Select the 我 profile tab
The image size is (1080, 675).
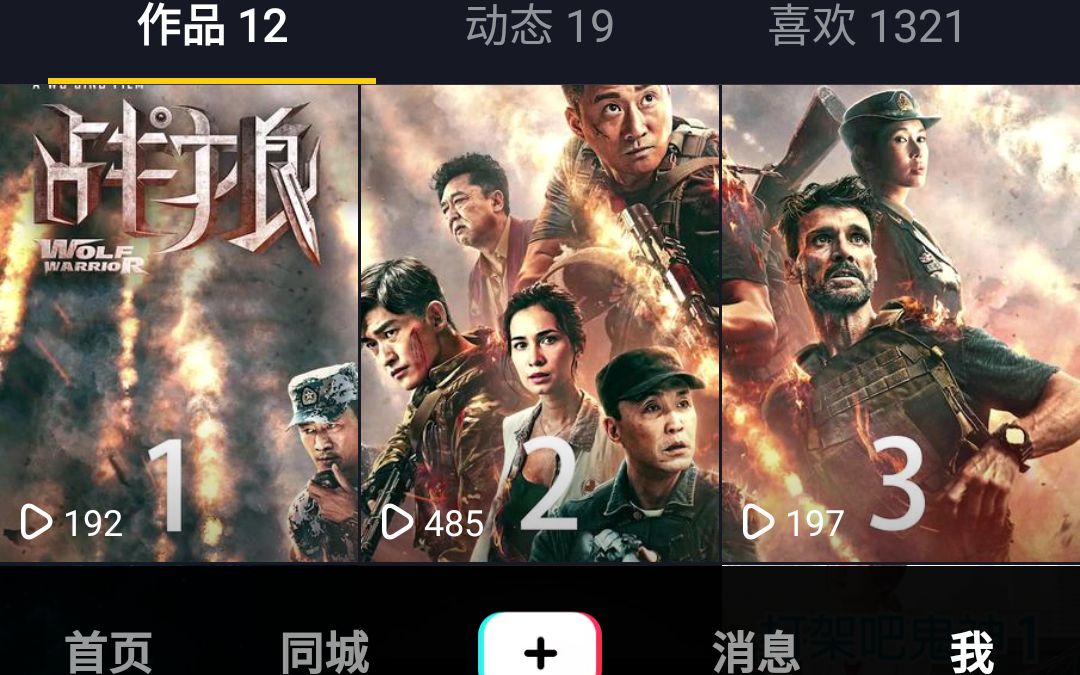tap(972, 652)
